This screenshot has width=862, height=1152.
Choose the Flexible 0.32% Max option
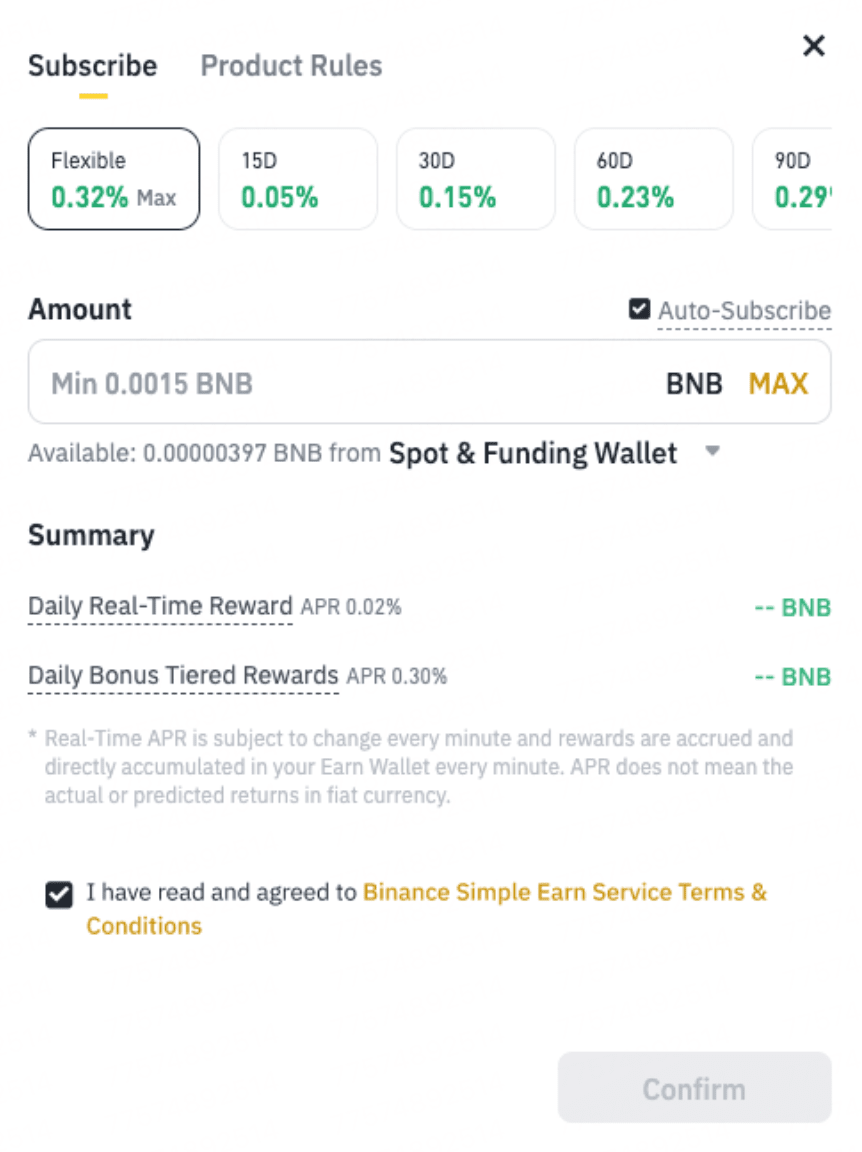coord(114,179)
